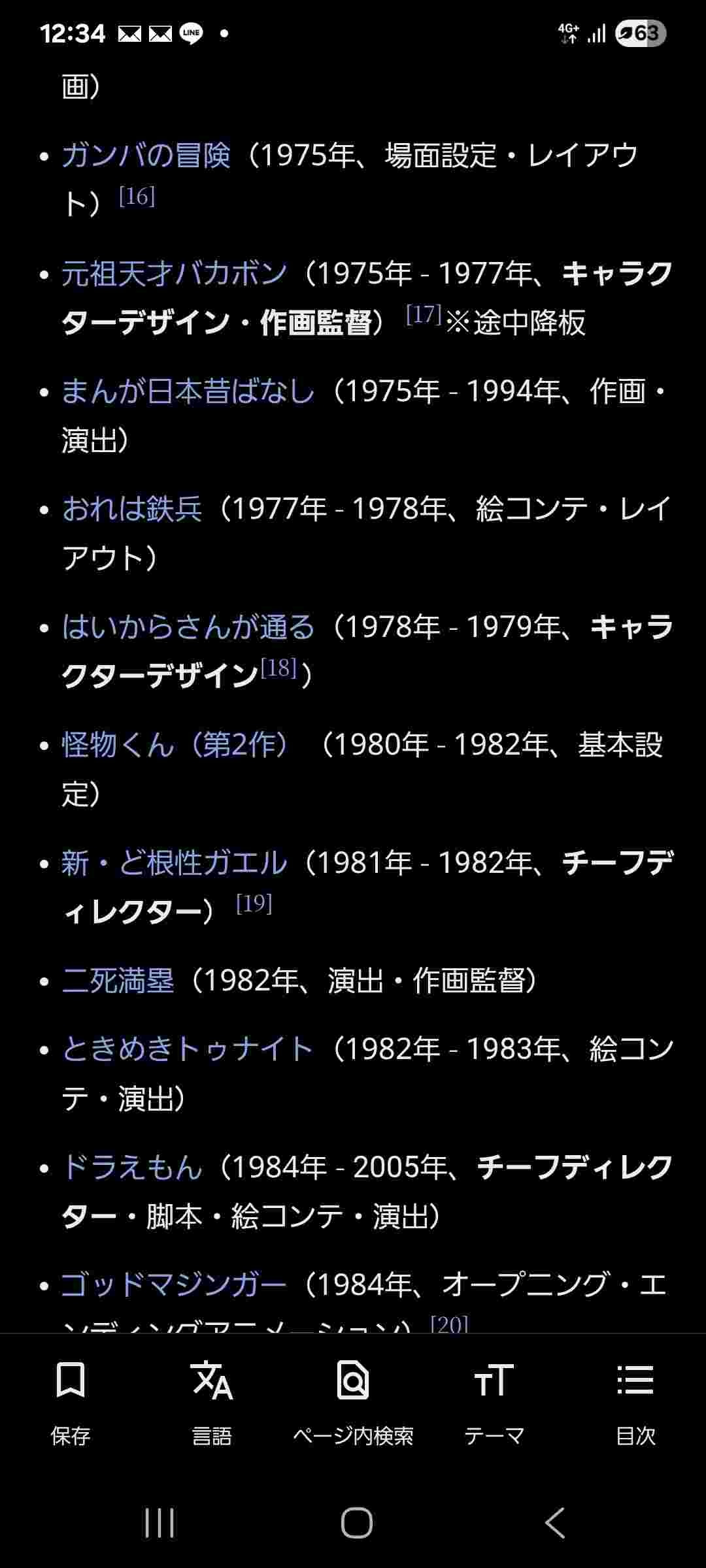Follow the まんが日本昔ばなし link
This screenshot has height=1568, width=706.
click(x=188, y=391)
